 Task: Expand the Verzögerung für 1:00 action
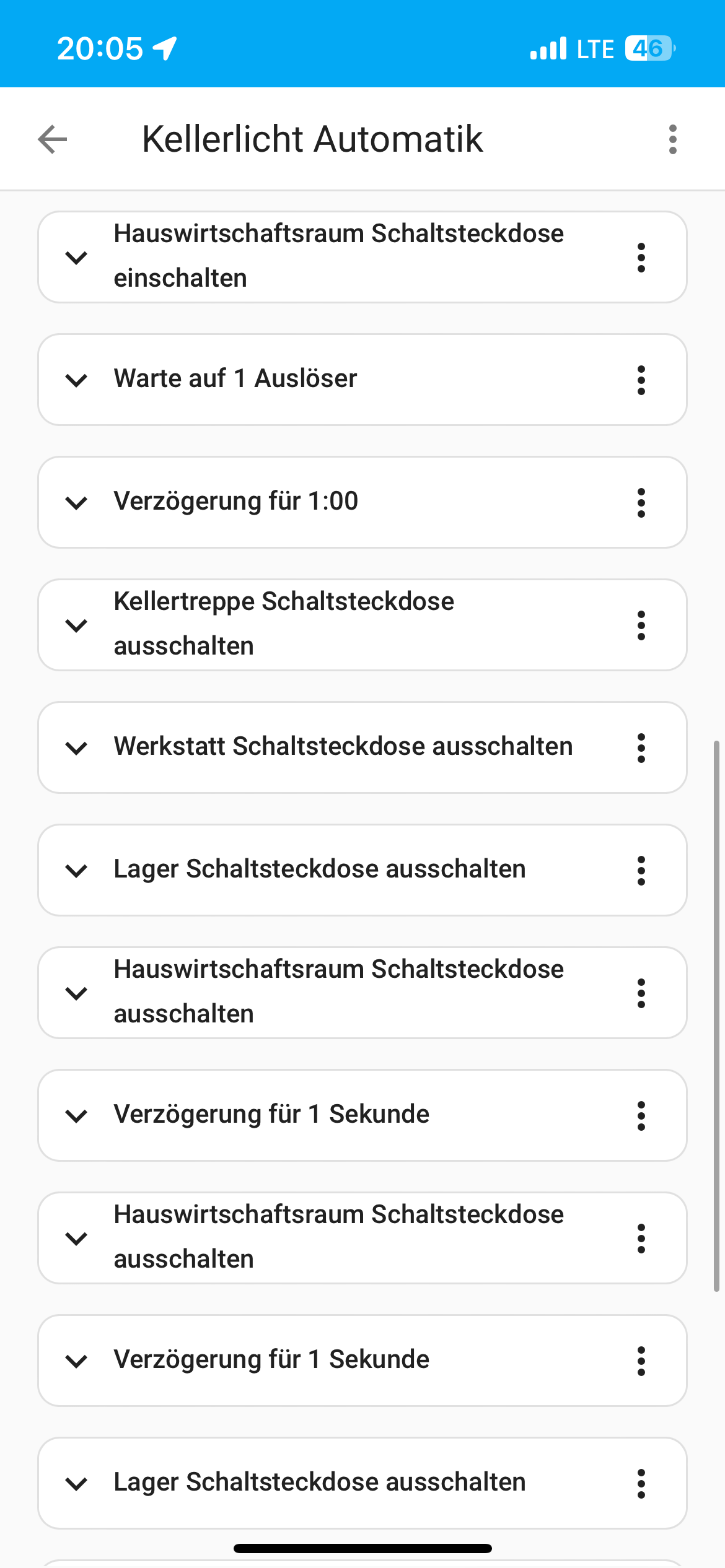click(76, 502)
